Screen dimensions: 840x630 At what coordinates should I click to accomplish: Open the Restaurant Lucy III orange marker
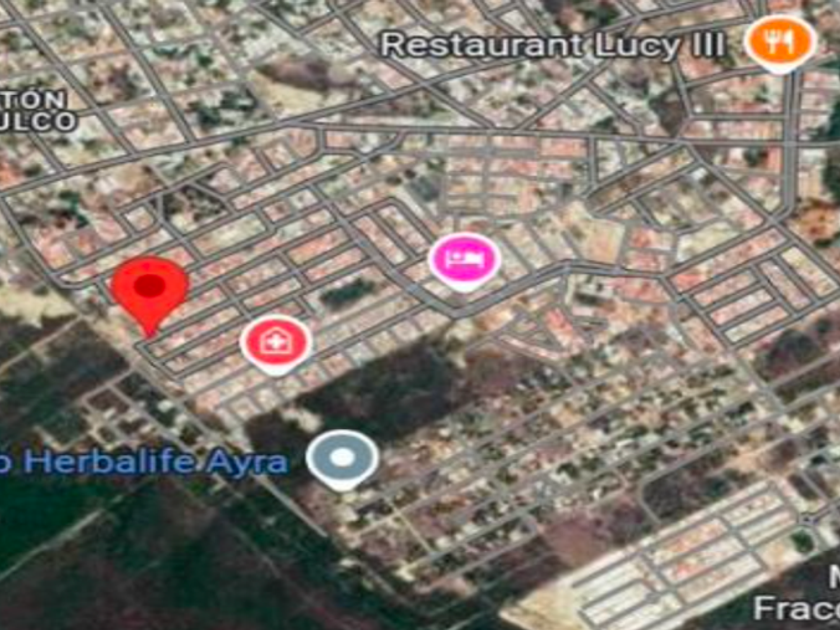(x=782, y=44)
